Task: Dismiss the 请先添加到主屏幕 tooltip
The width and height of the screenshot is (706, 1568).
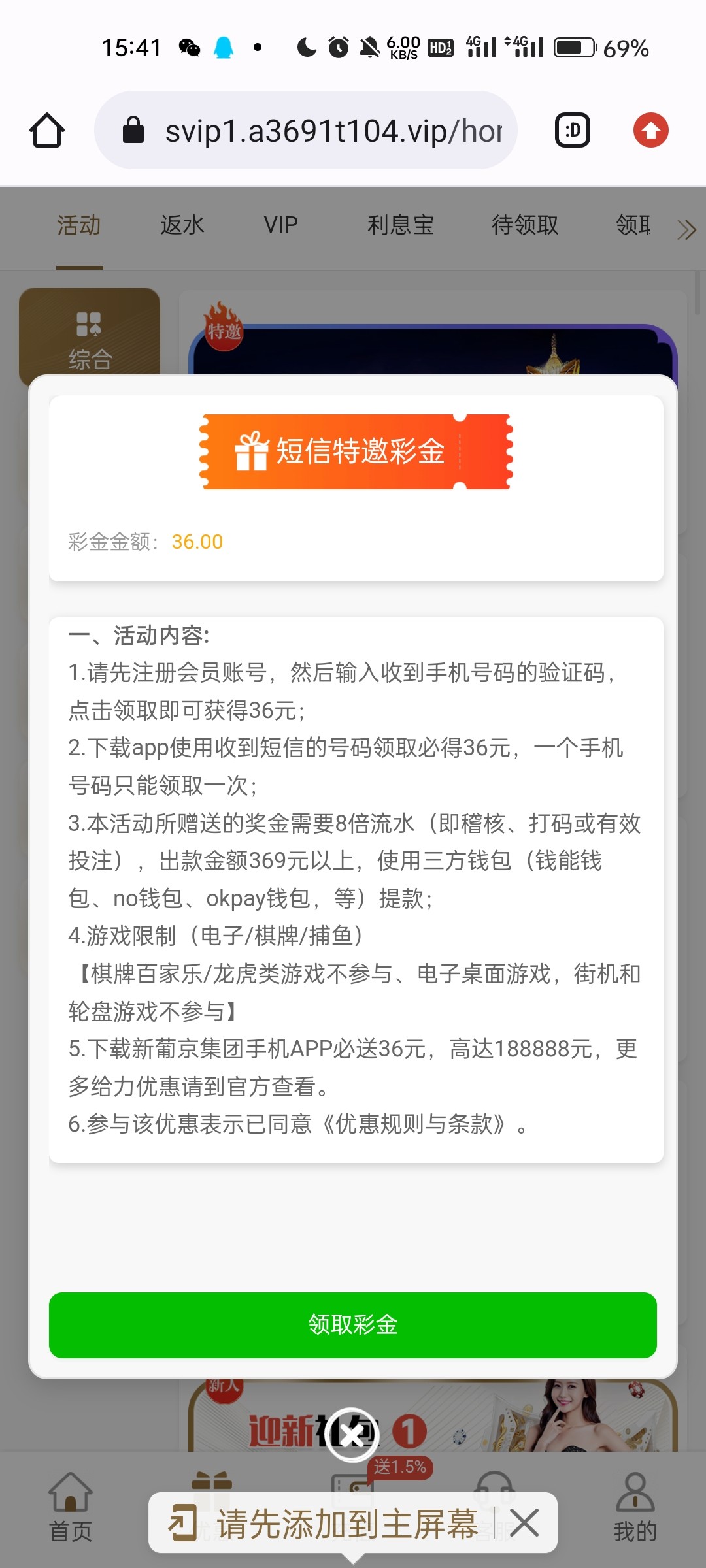Action: (525, 1523)
